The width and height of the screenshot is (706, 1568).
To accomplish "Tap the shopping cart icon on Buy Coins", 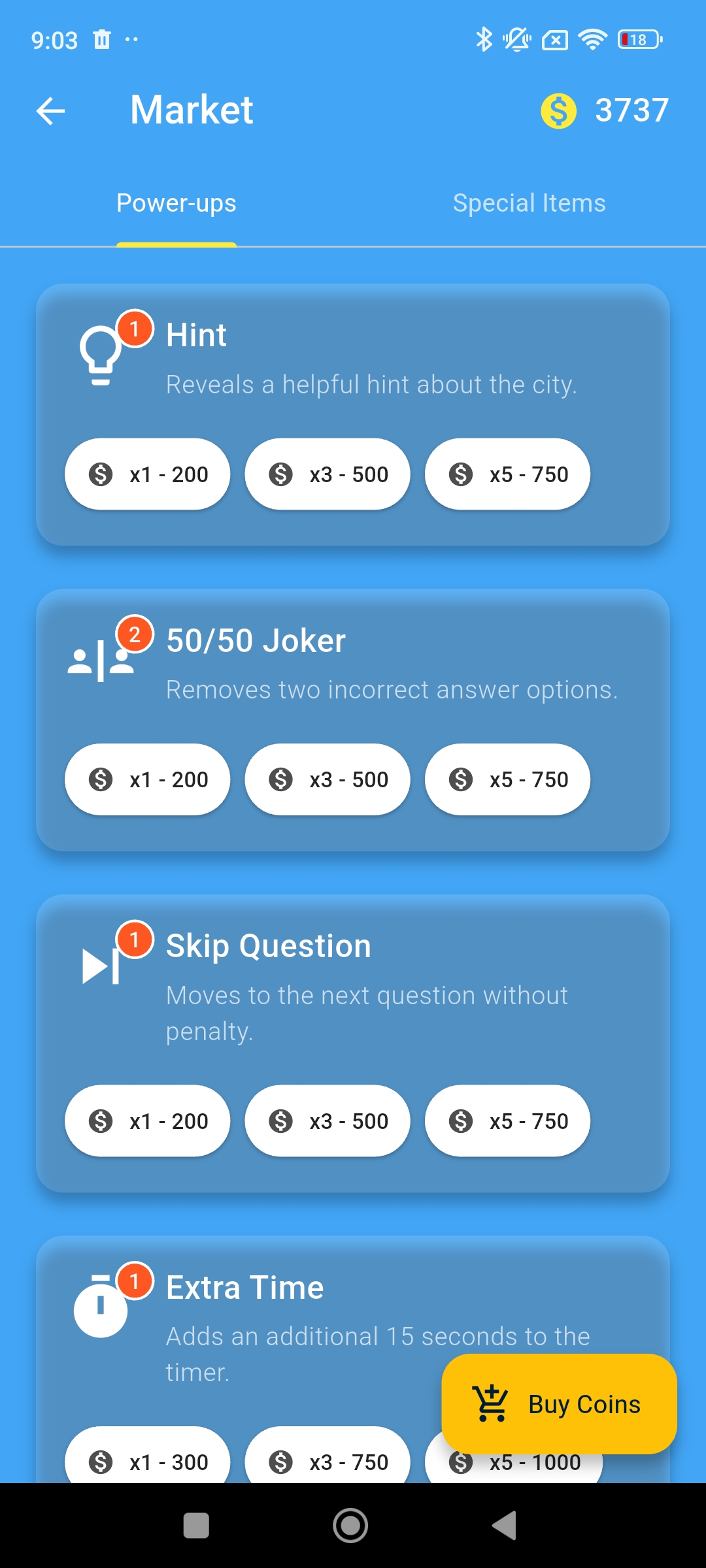I will tap(490, 1403).
